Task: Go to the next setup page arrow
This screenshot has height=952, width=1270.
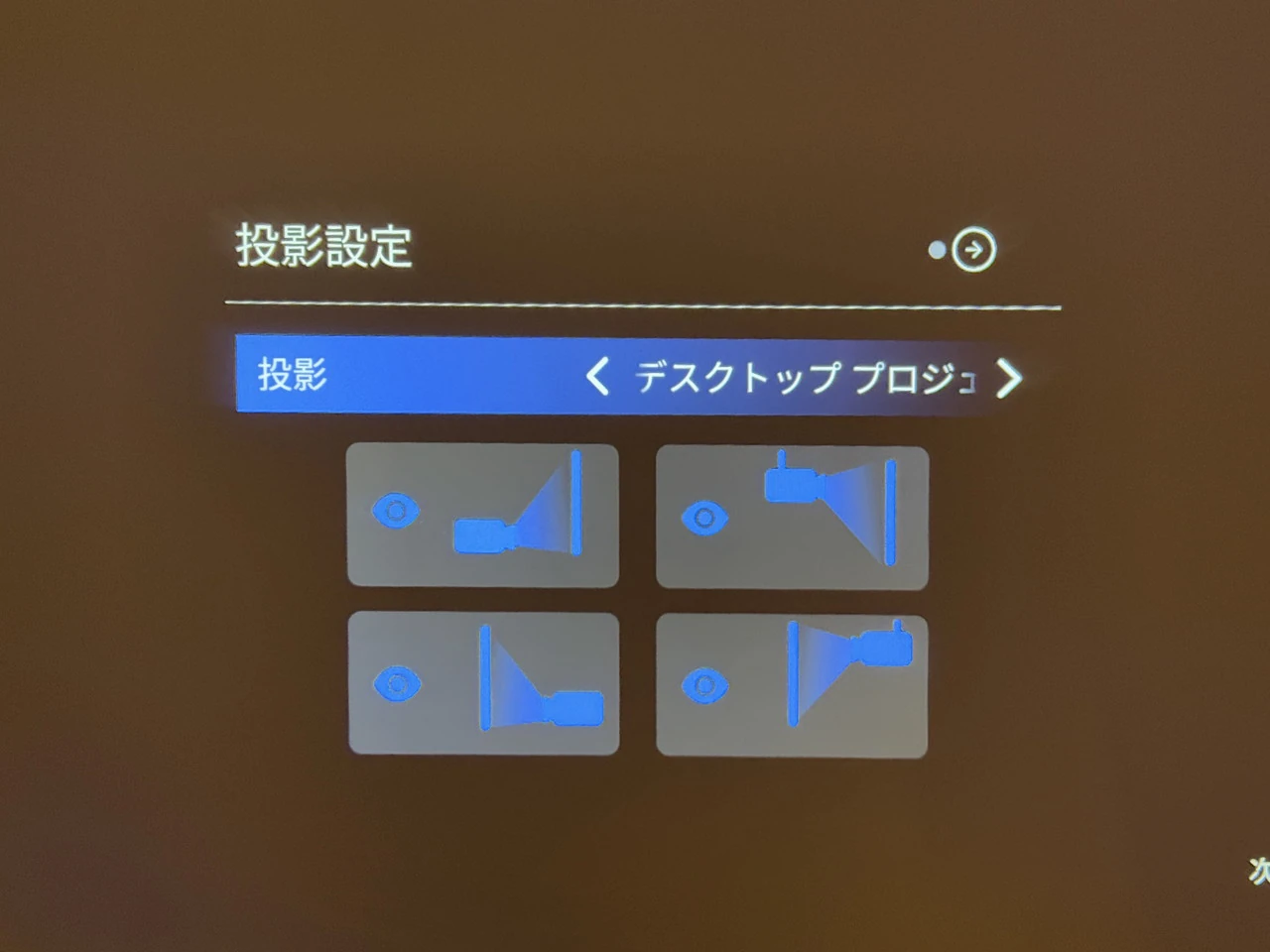Action: point(973,250)
